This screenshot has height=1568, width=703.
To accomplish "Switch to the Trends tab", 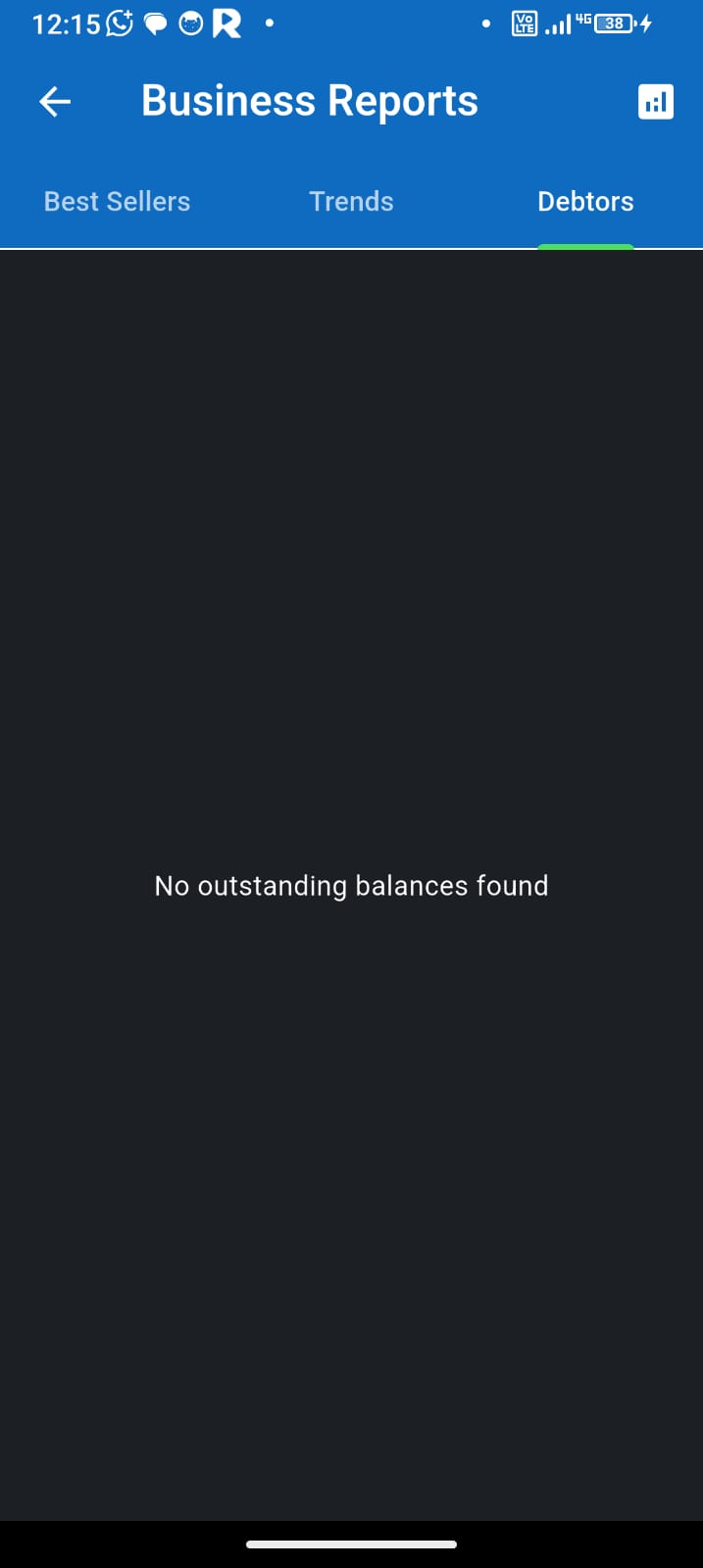I will pyautogui.click(x=351, y=202).
